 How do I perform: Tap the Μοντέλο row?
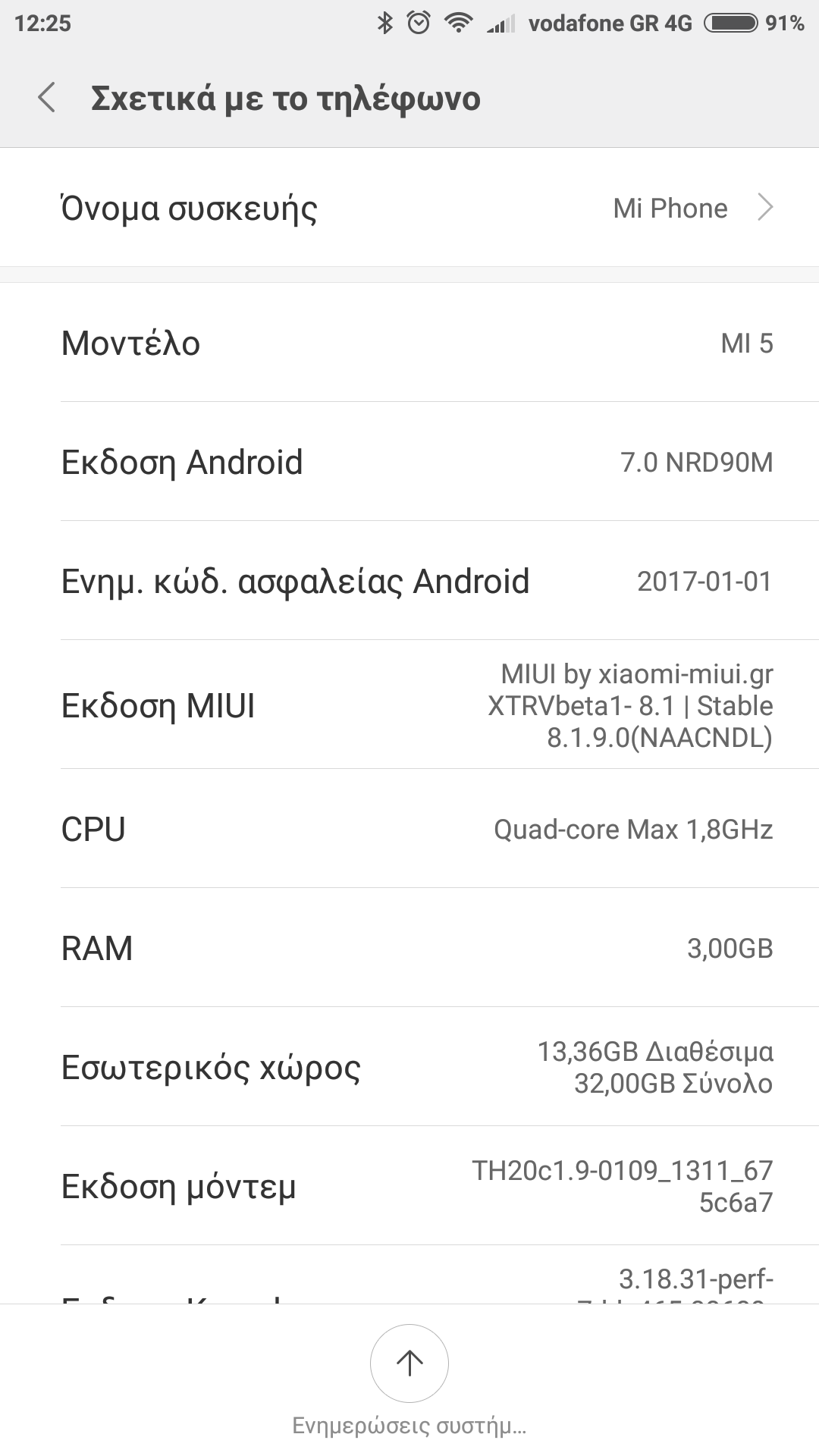[409, 343]
